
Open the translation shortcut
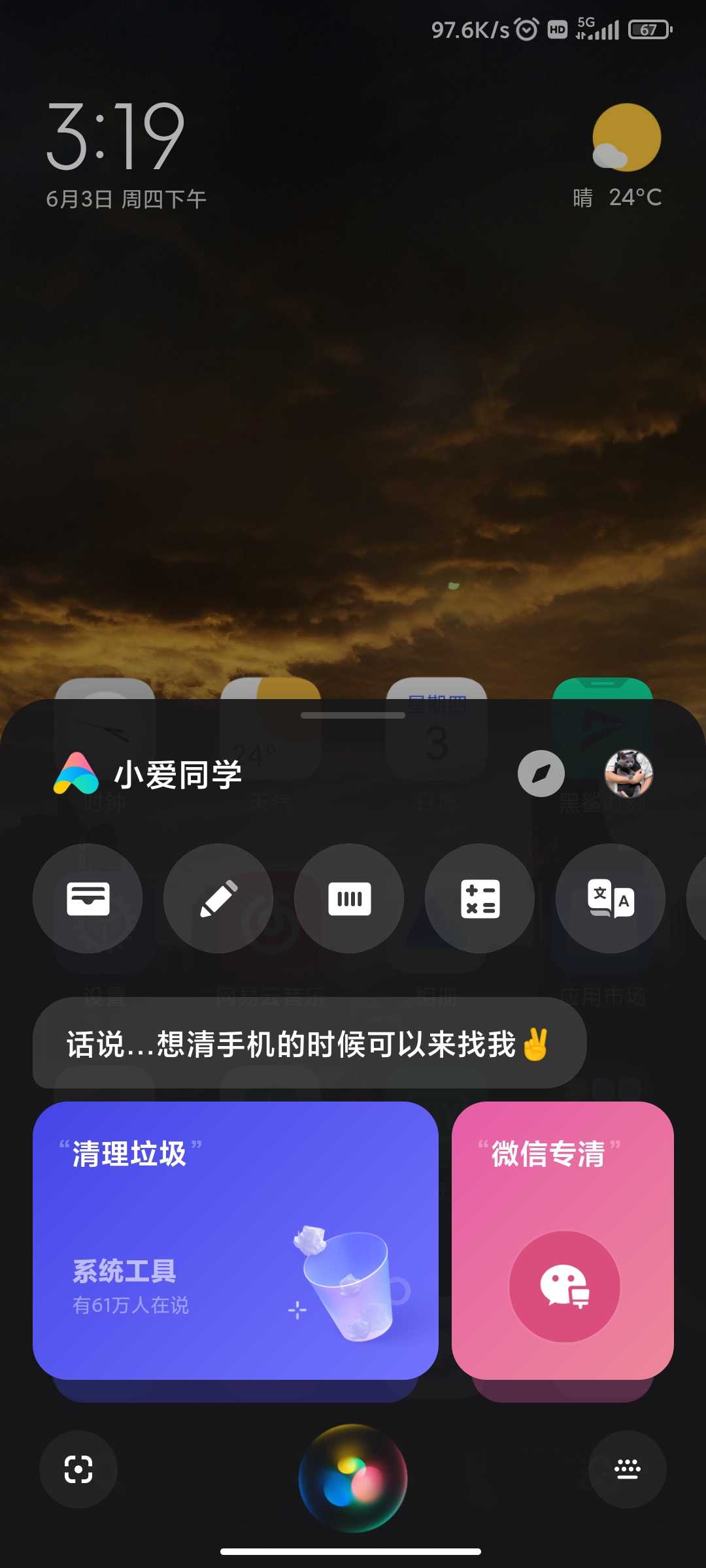tap(611, 898)
